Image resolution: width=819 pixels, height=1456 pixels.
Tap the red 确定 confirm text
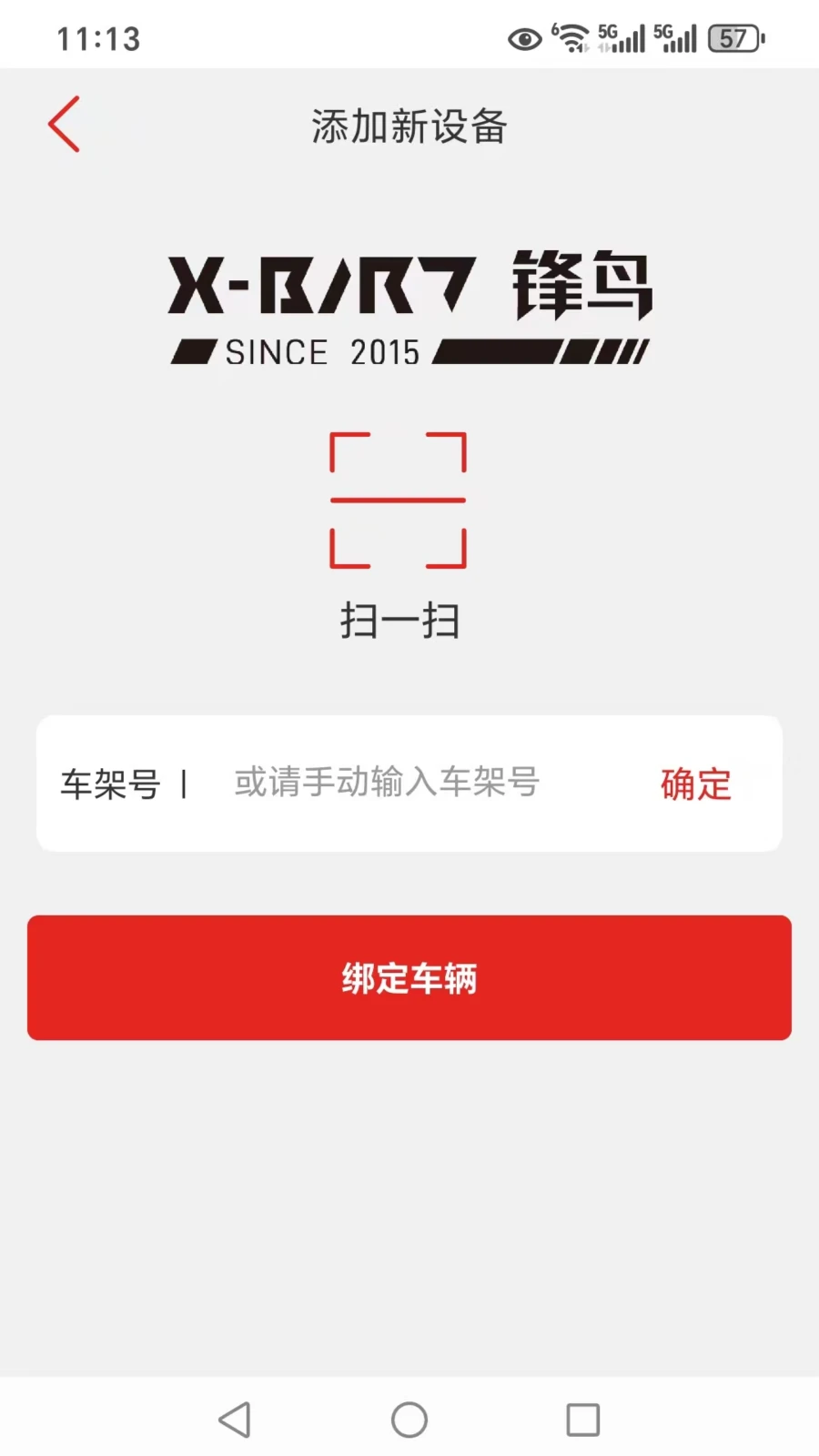[x=694, y=784]
